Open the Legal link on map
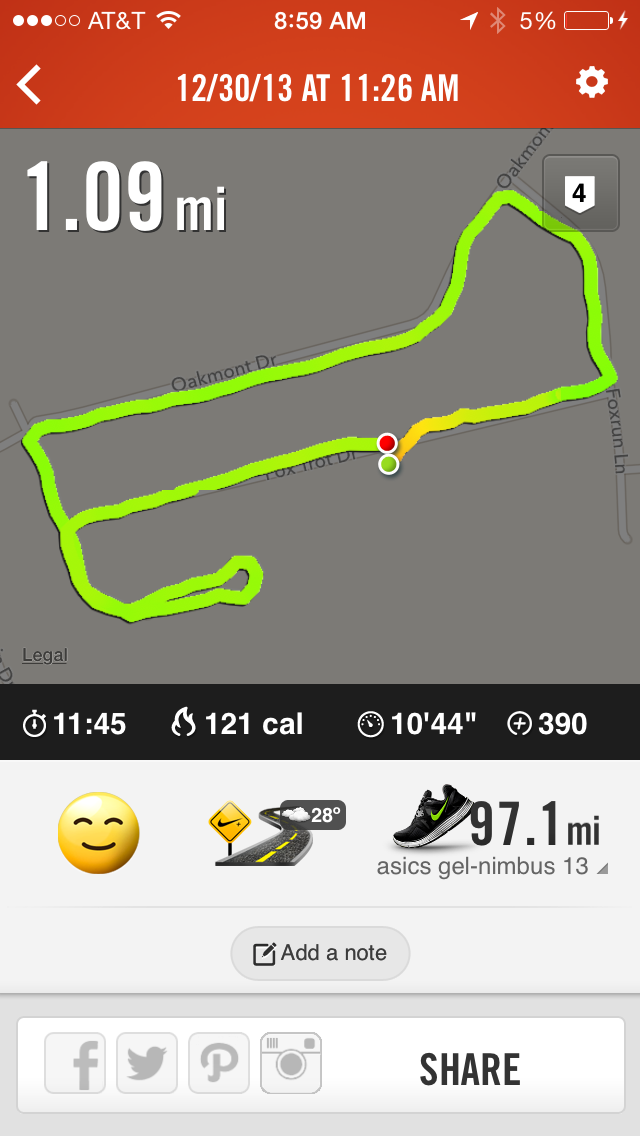The height and width of the screenshot is (1136, 640). (45, 655)
